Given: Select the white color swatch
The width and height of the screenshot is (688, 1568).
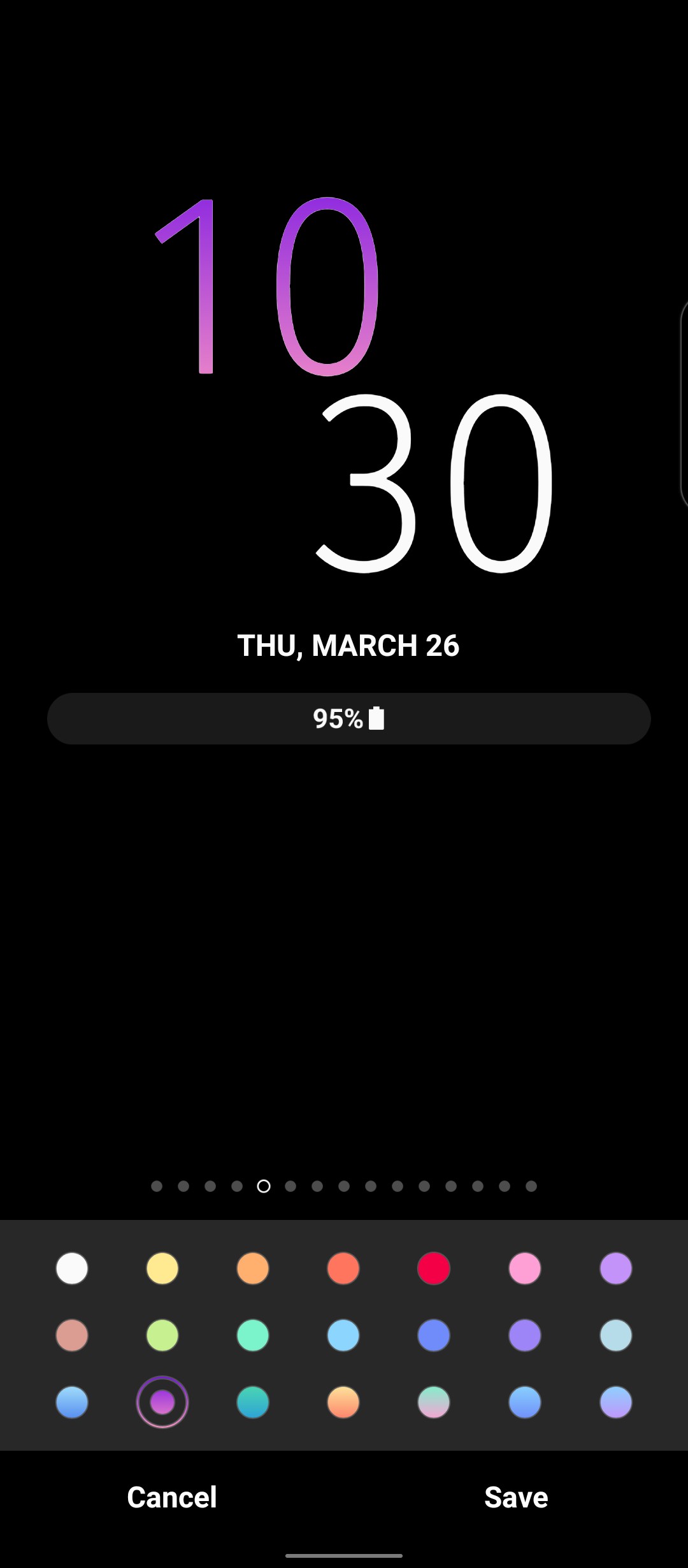Looking at the screenshot, I should (72, 1268).
